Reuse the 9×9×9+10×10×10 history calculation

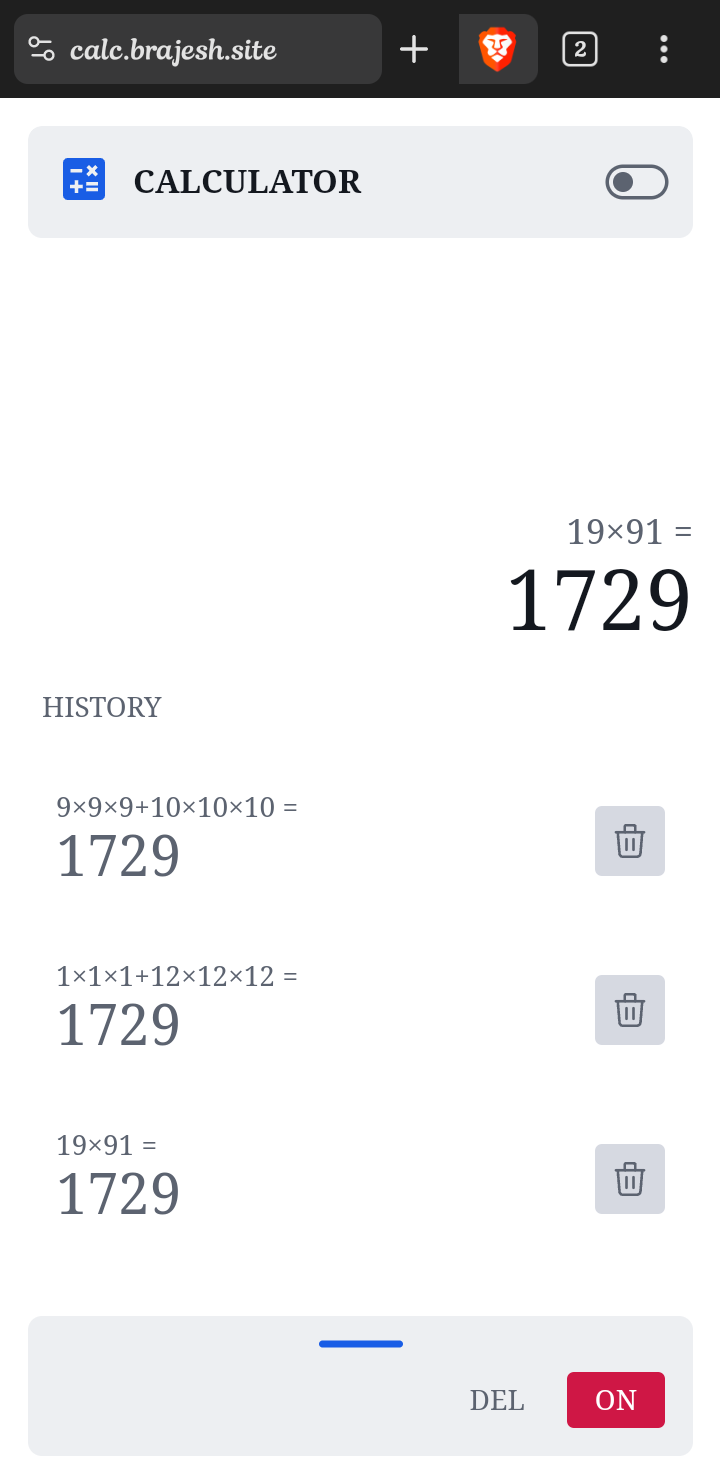pyautogui.click(x=177, y=840)
